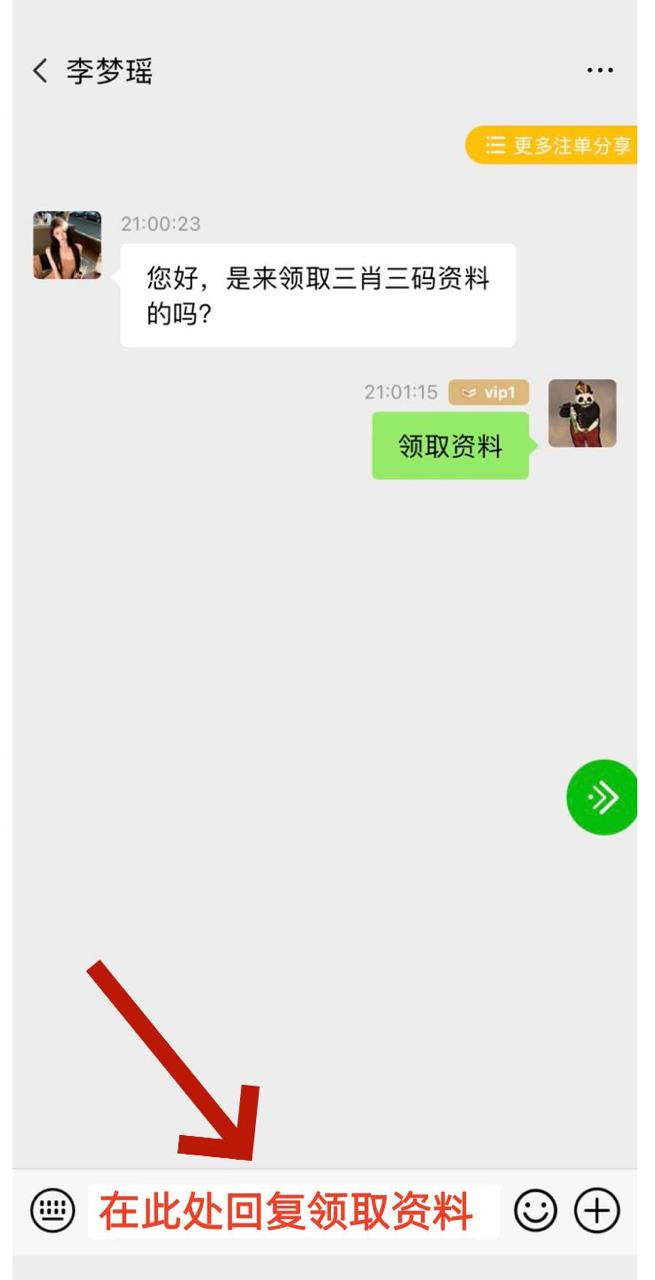Open the three-dot overflow menu
This screenshot has height=1280, width=655.
(x=600, y=71)
